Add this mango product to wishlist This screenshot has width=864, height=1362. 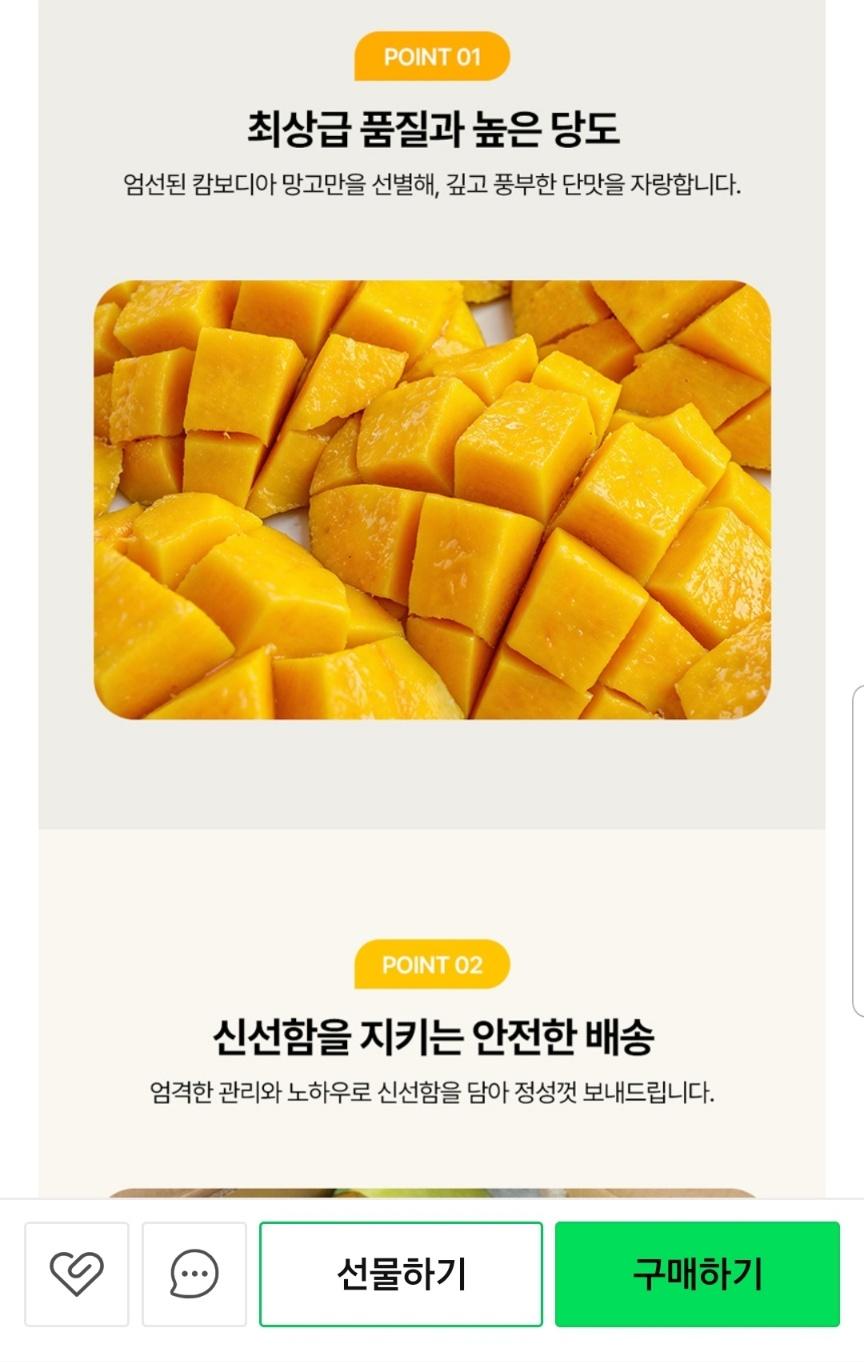(77, 1274)
